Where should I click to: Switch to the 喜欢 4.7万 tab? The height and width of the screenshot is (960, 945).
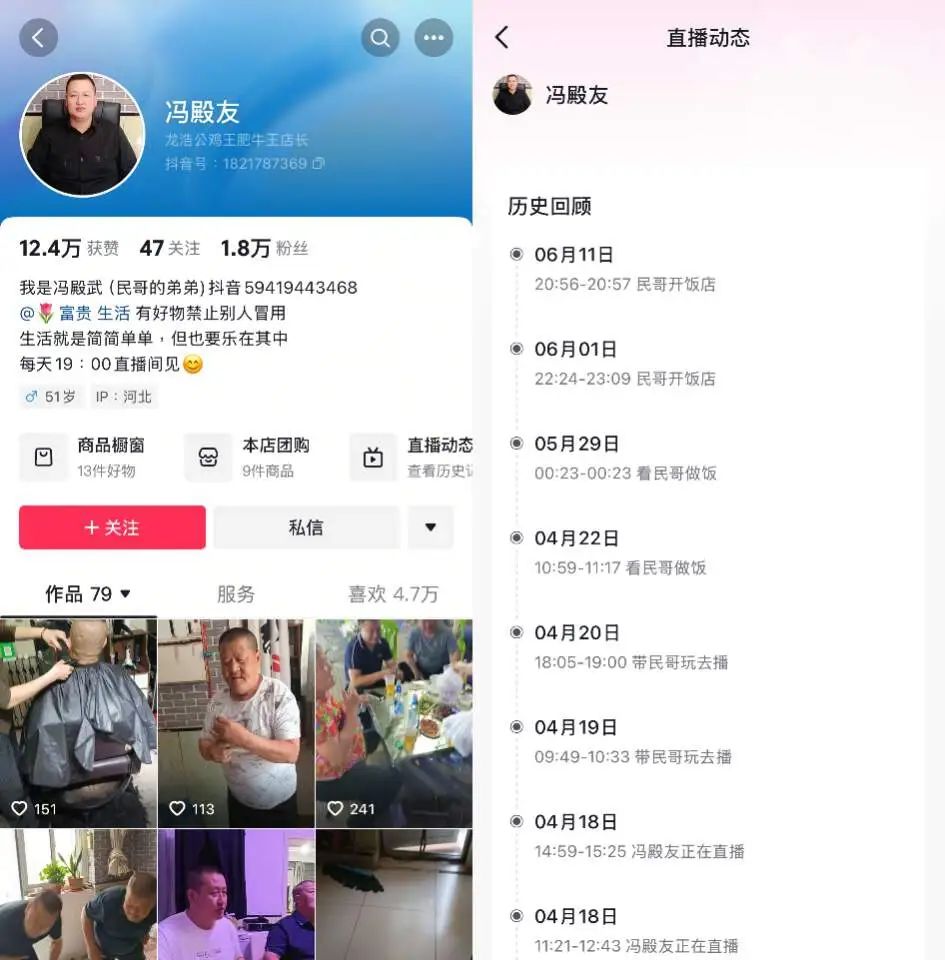tap(393, 594)
